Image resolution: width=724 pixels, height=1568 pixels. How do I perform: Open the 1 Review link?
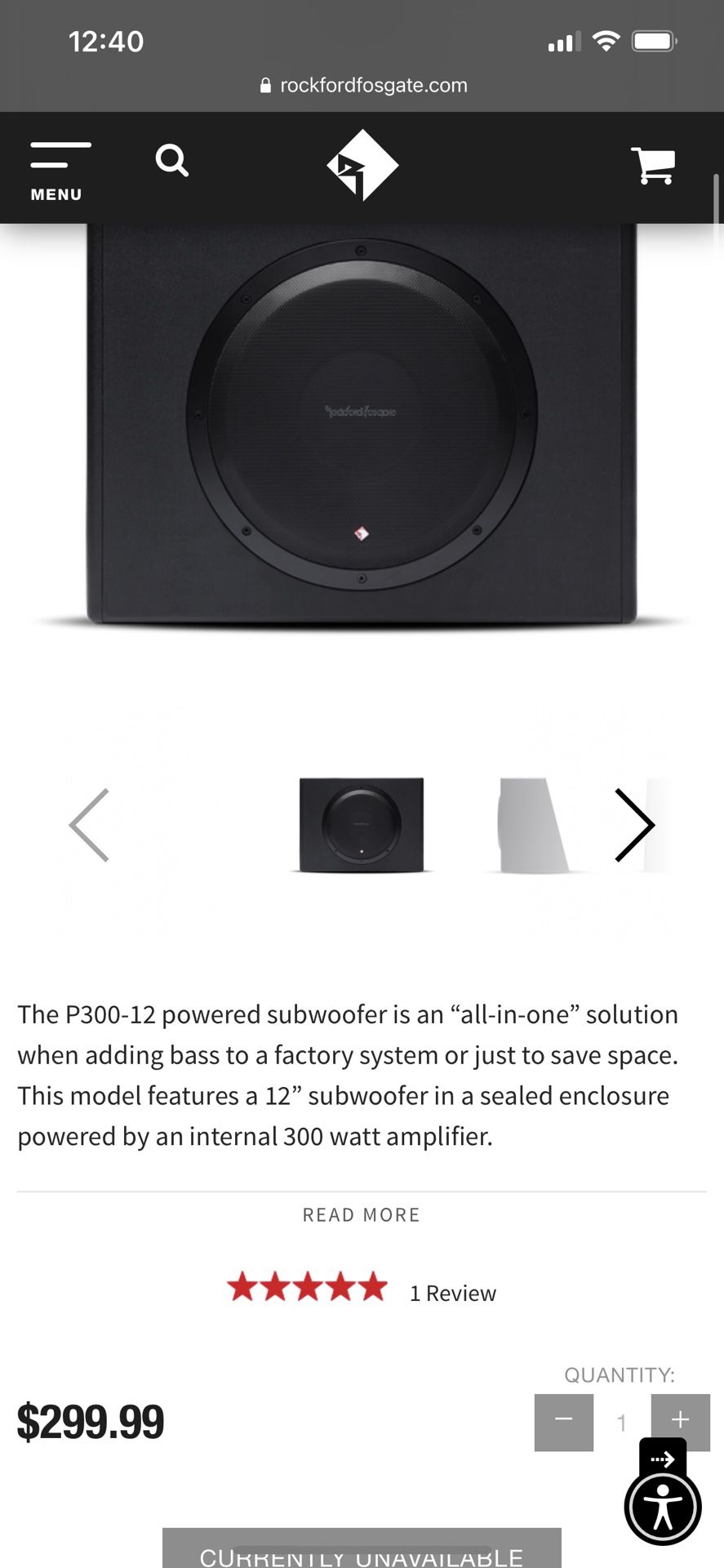pyautogui.click(x=452, y=1294)
